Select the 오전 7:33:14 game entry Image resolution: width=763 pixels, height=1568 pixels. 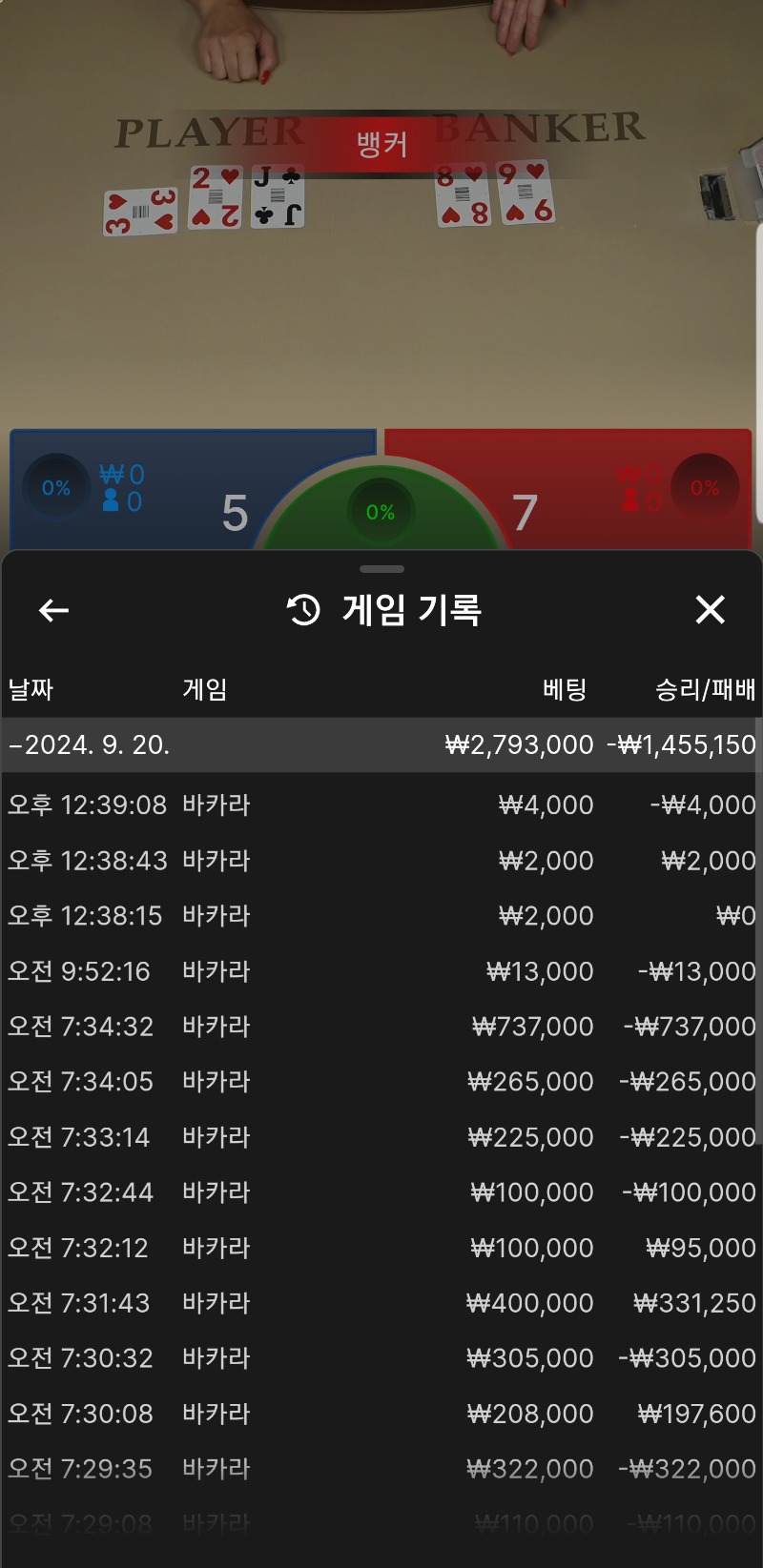point(381,1137)
